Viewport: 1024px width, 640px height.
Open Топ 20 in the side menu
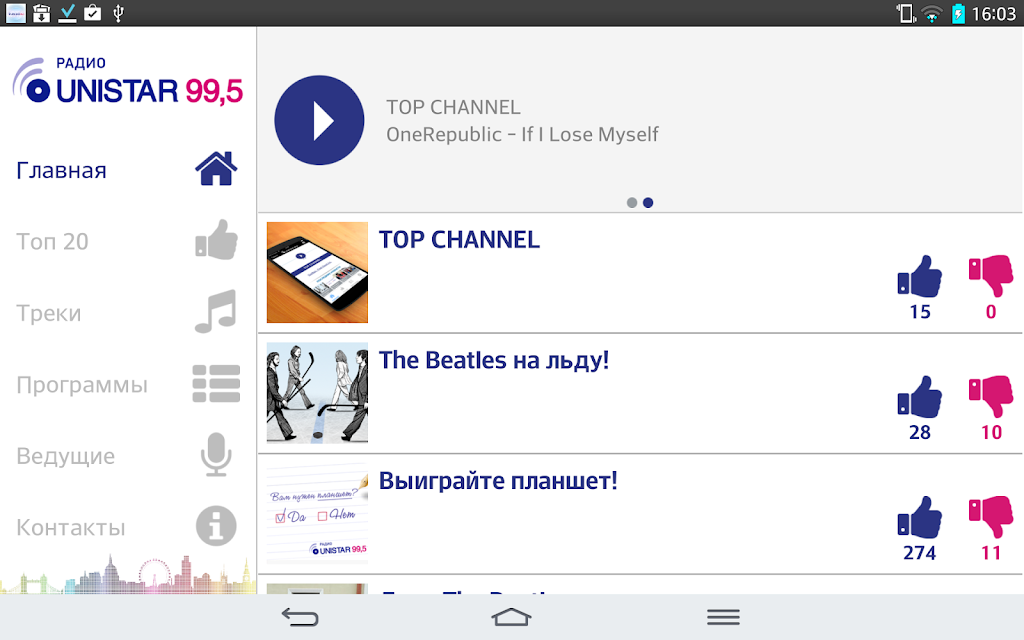point(128,241)
